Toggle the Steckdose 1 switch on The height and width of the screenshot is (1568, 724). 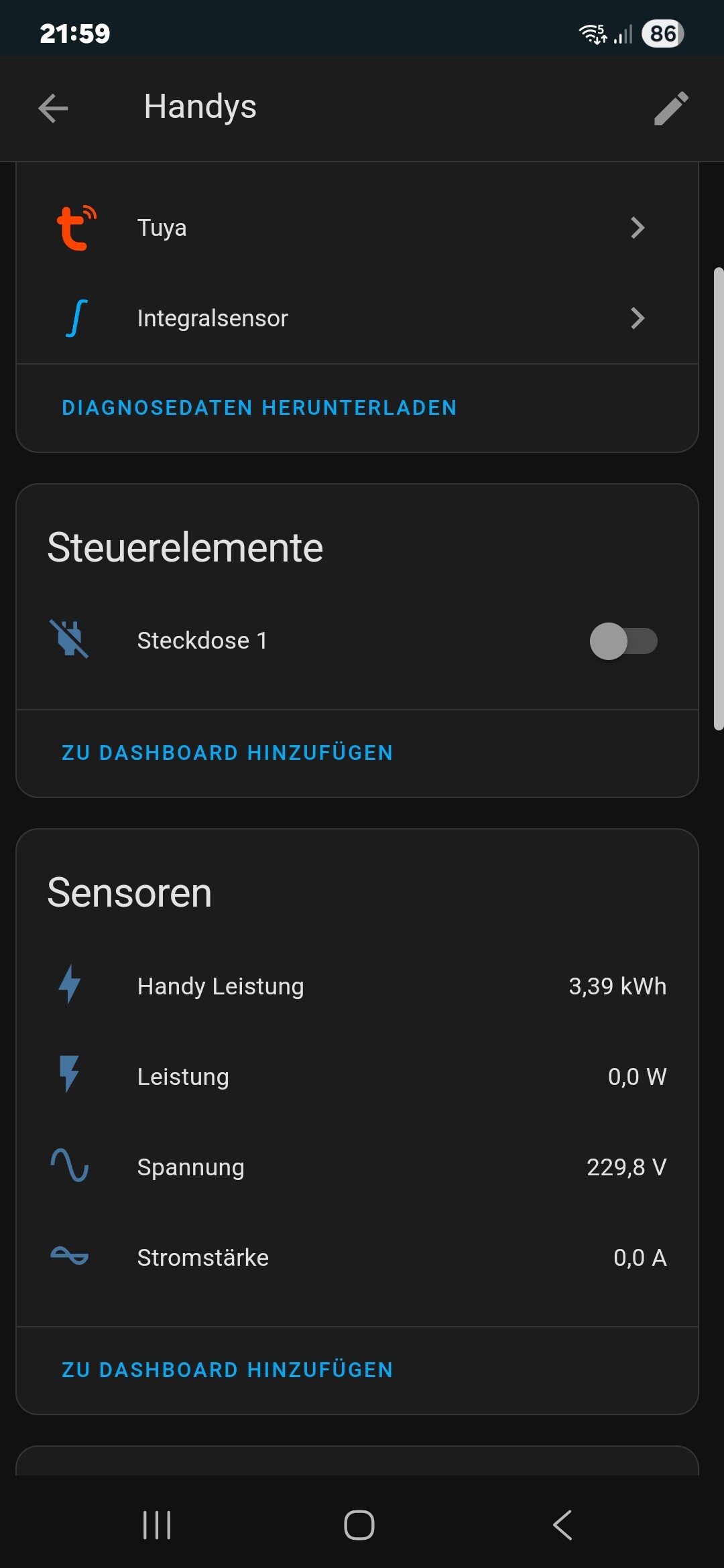pos(623,641)
